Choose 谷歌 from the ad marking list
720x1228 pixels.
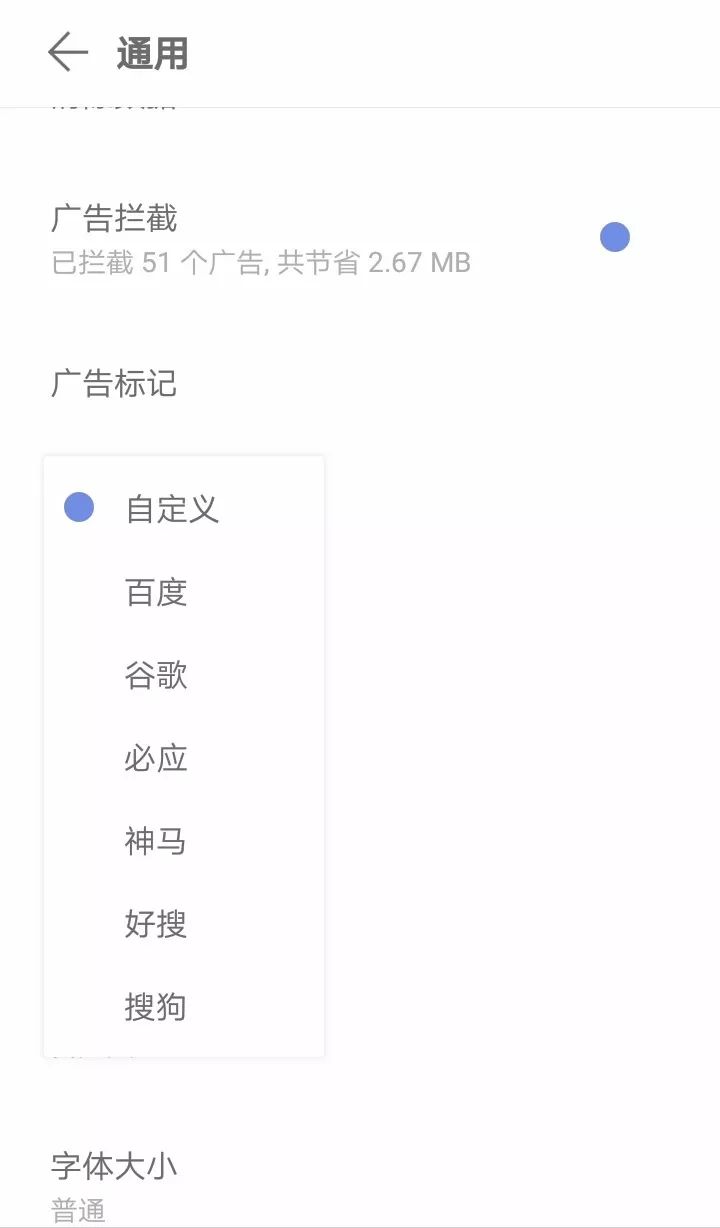tap(155, 676)
